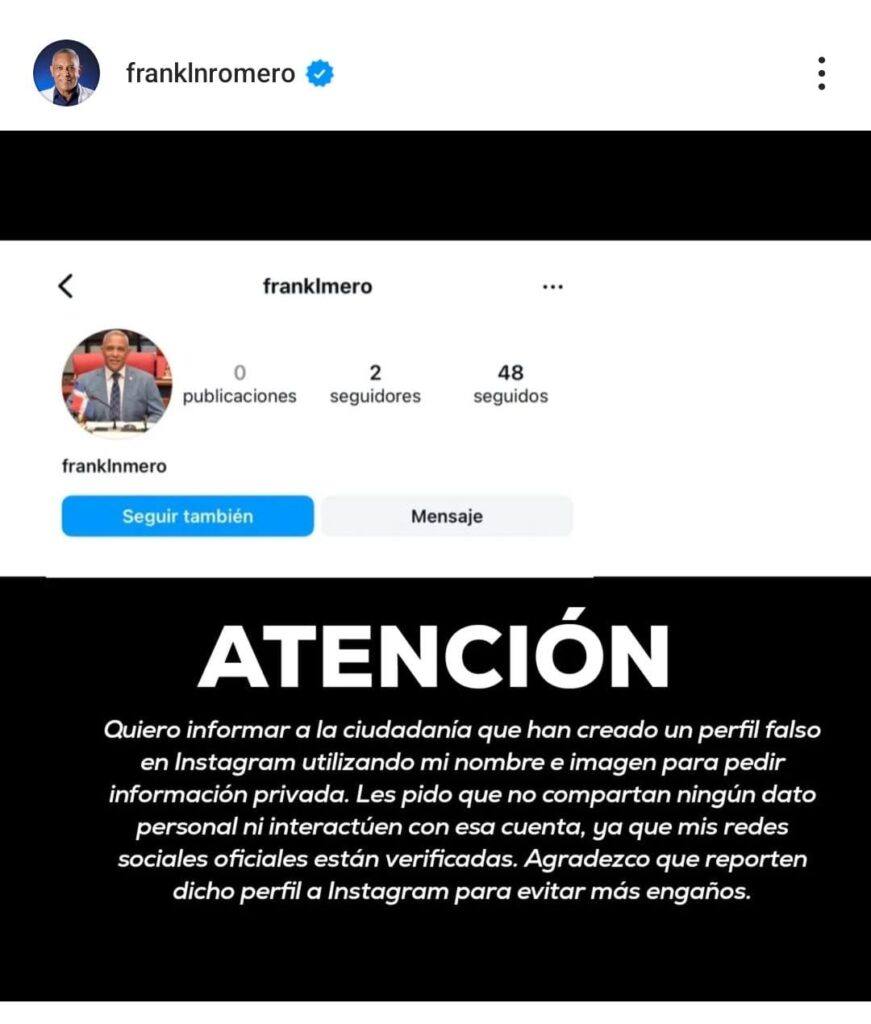The height and width of the screenshot is (1024, 871).
Task: Open the franklnromero username link
Action: click(210, 74)
